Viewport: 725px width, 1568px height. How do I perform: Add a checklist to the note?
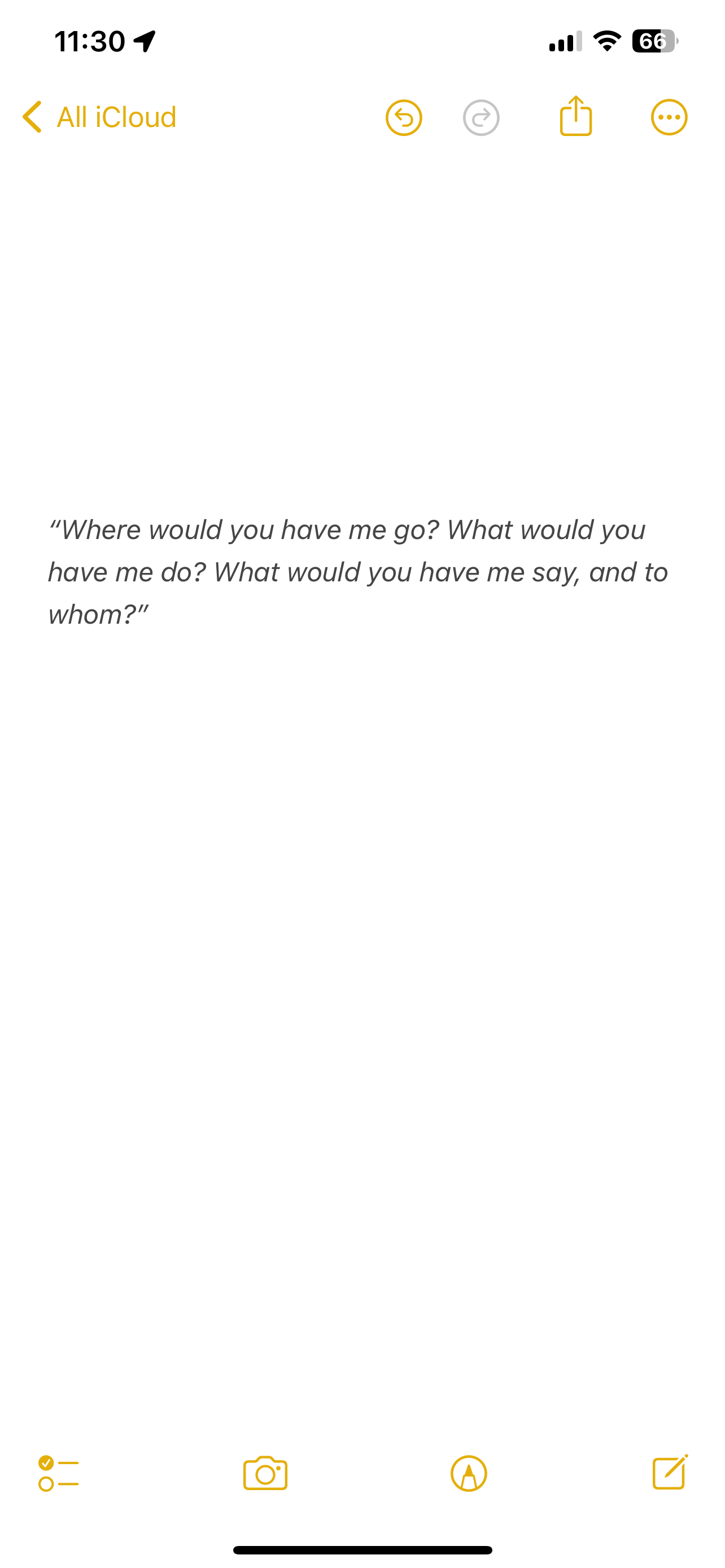tap(58, 1473)
